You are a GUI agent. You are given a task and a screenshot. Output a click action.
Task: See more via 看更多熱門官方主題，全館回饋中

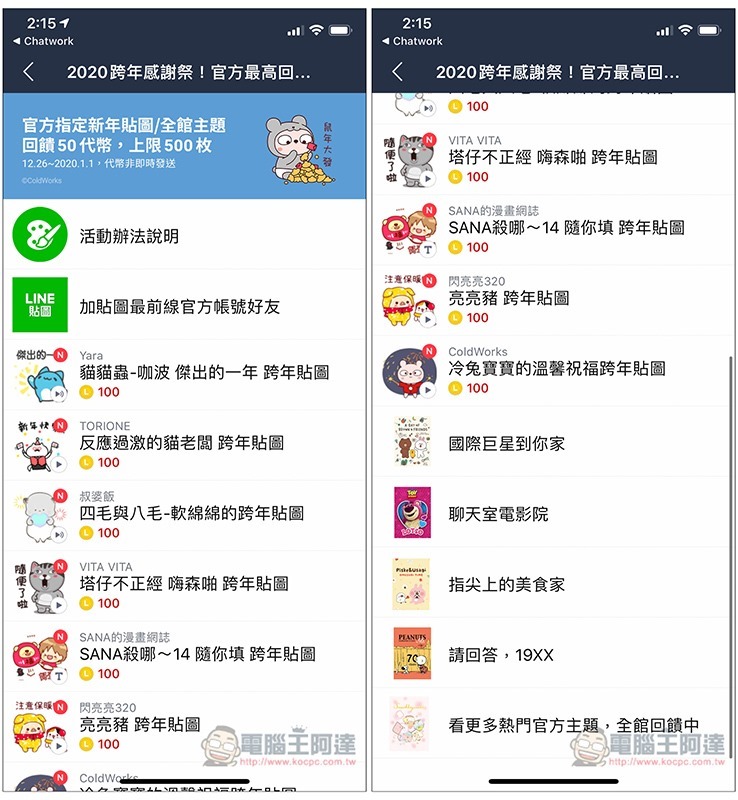point(573,725)
